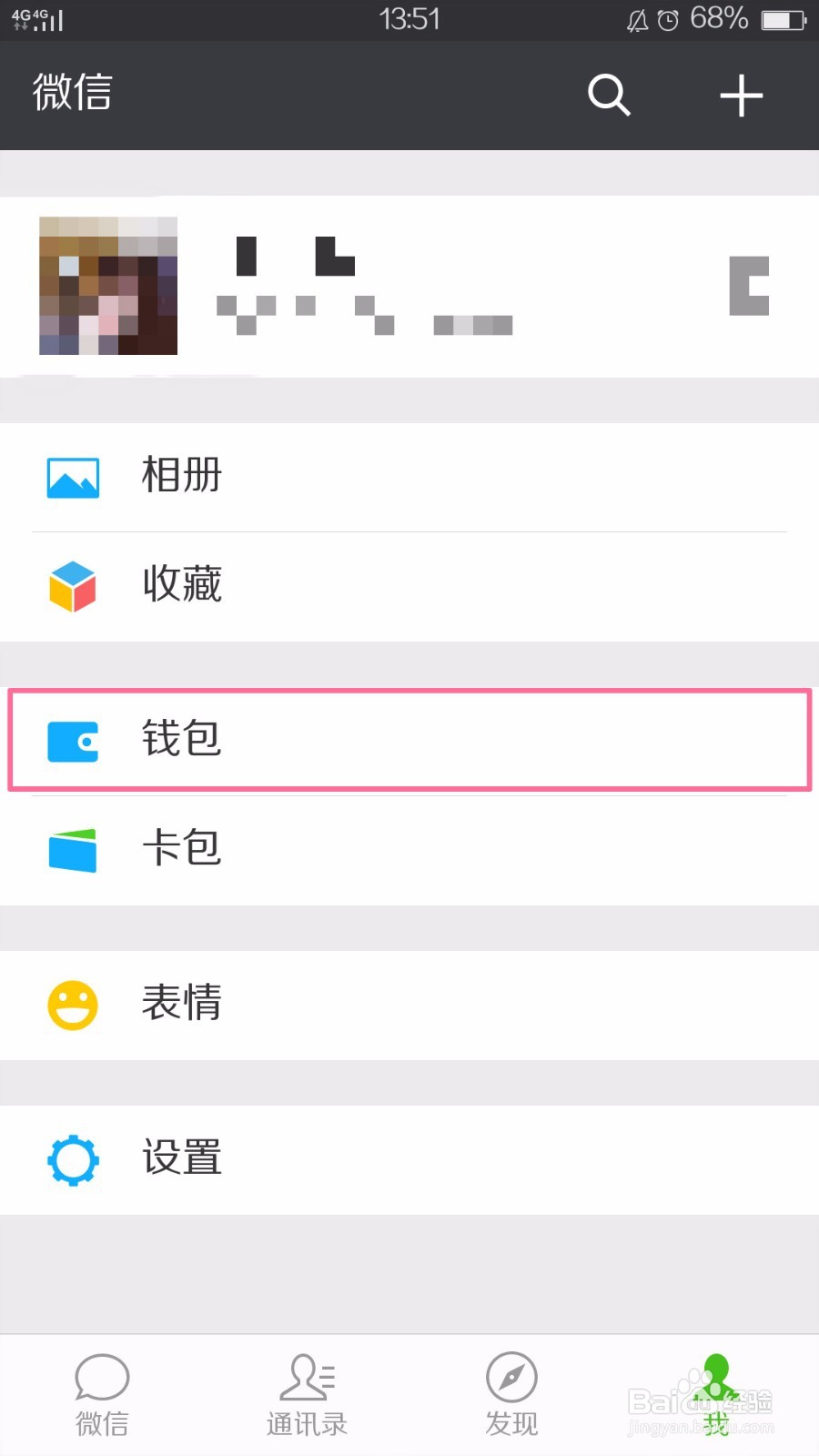Open the 卡包 card package icon
The width and height of the screenshot is (819, 1456).
tap(72, 848)
